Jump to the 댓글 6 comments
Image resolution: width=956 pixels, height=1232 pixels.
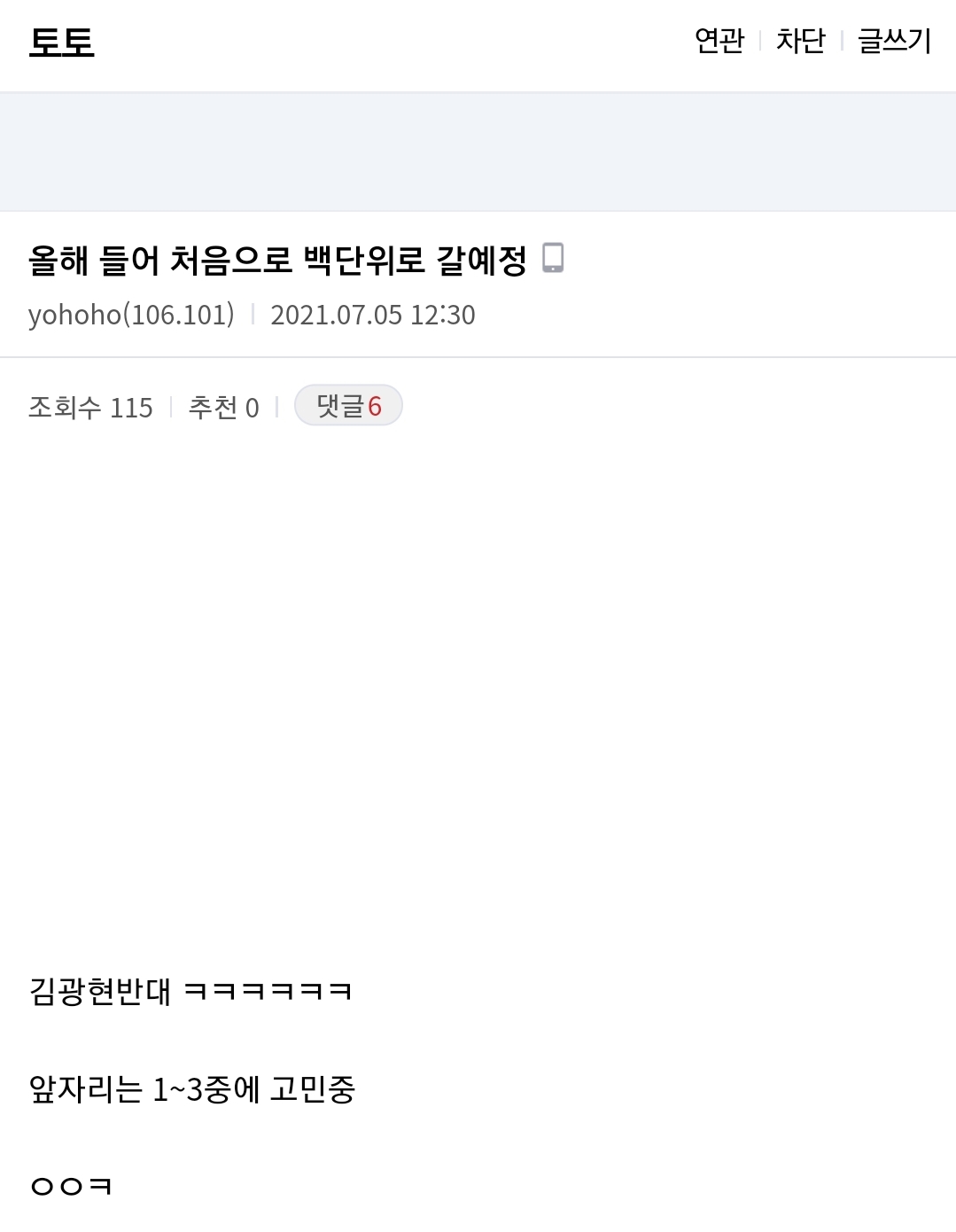coord(348,406)
